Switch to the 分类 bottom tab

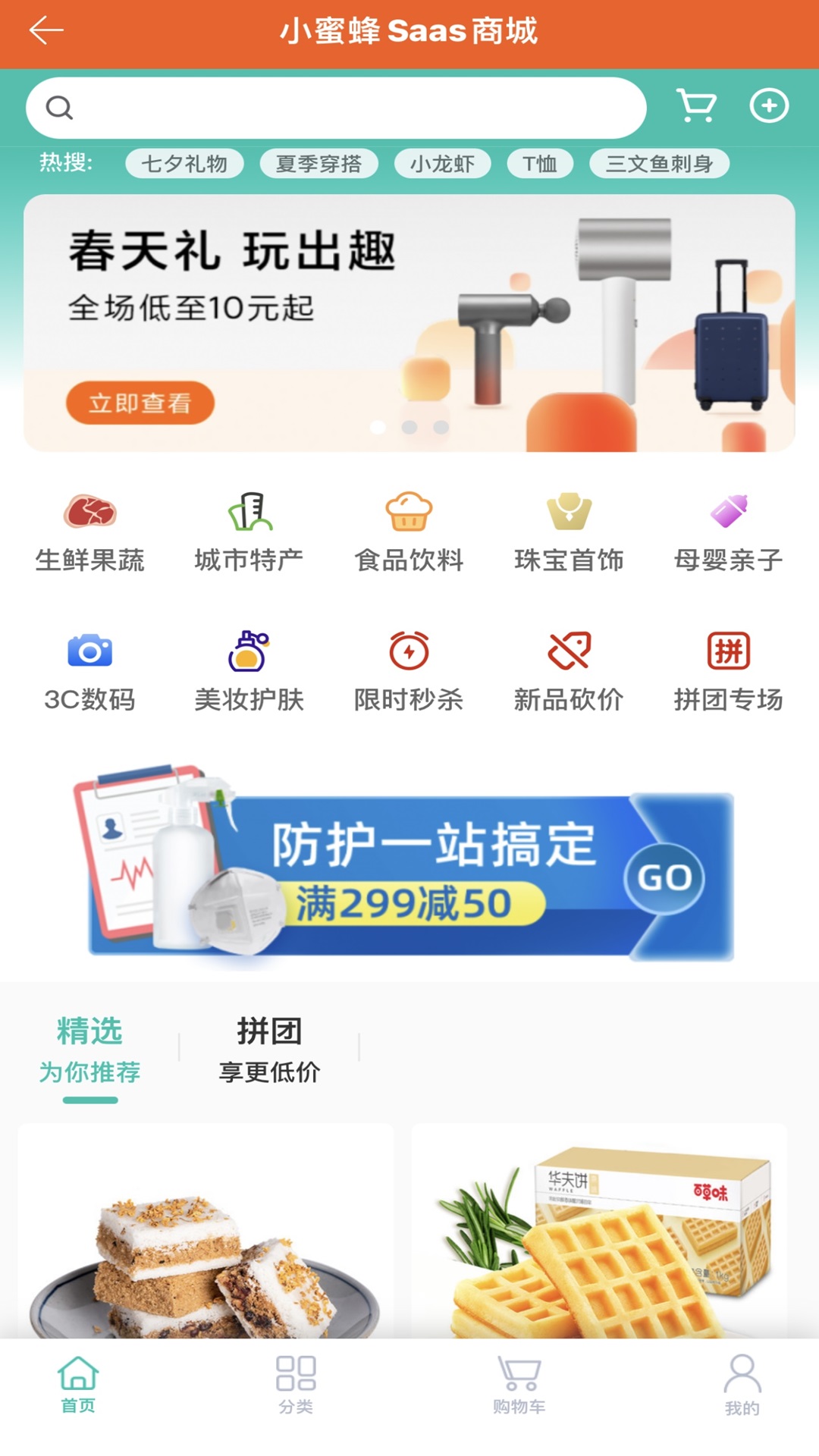click(296, 1385)
